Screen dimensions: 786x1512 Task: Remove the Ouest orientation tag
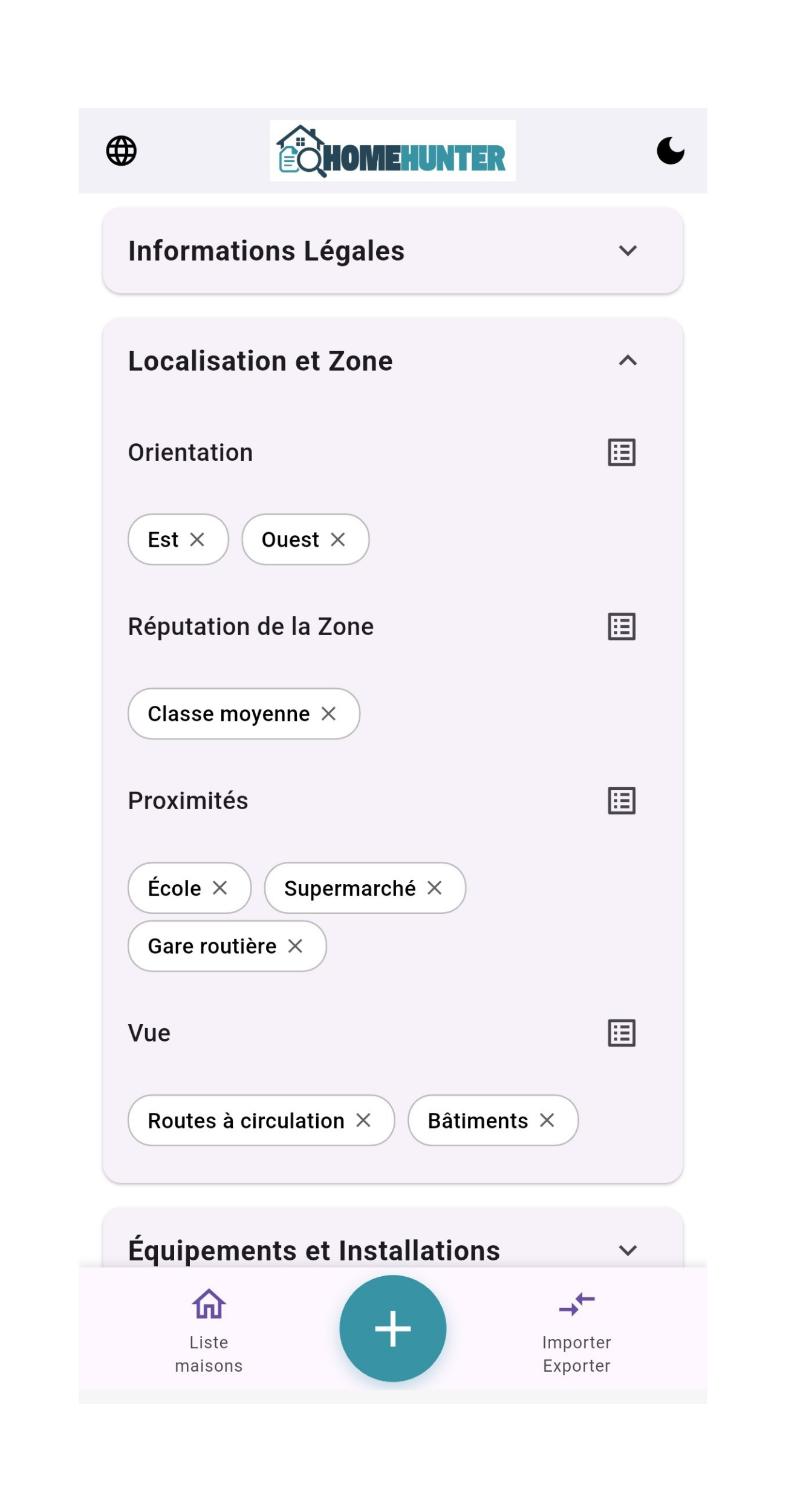(x=339, y=539)
